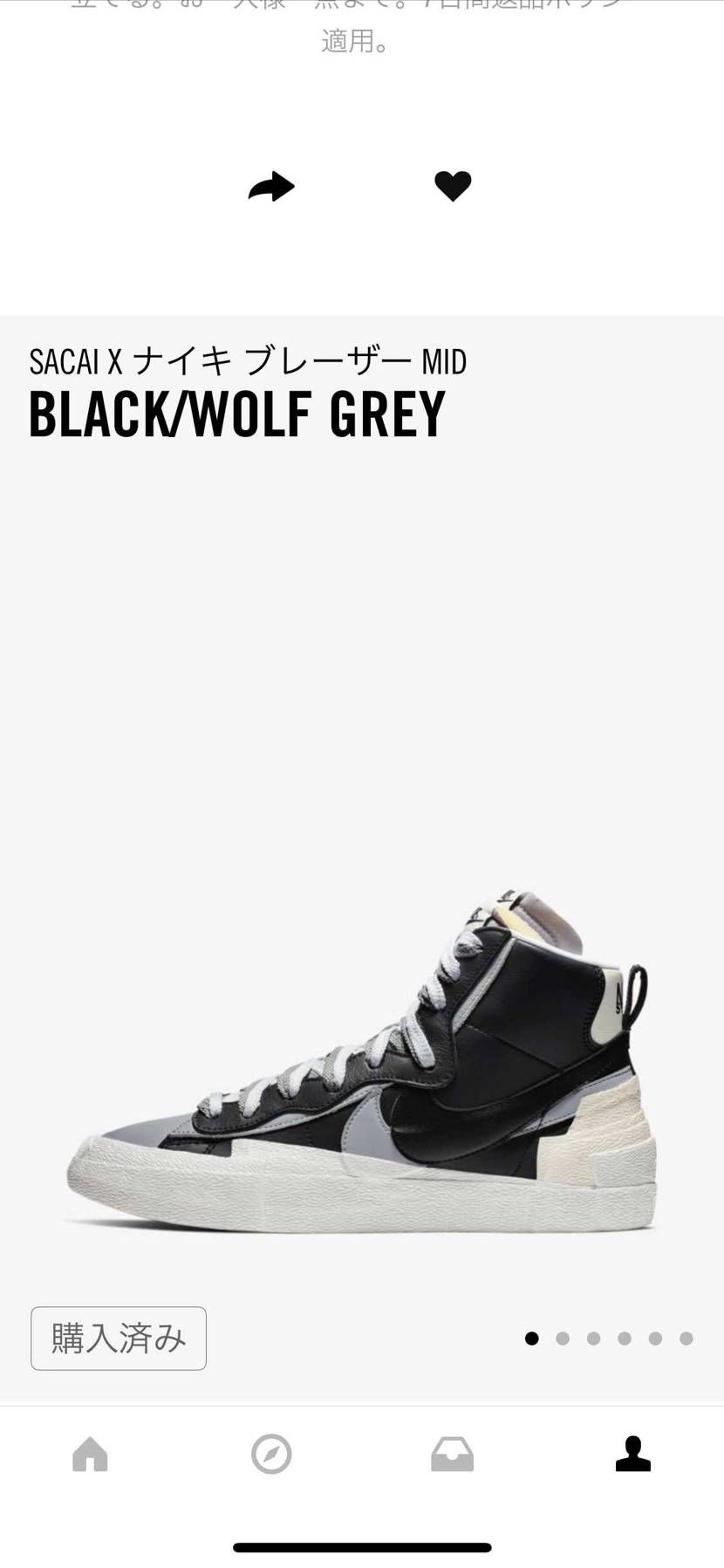Switch to the discover compass tab

[271, 1455]
